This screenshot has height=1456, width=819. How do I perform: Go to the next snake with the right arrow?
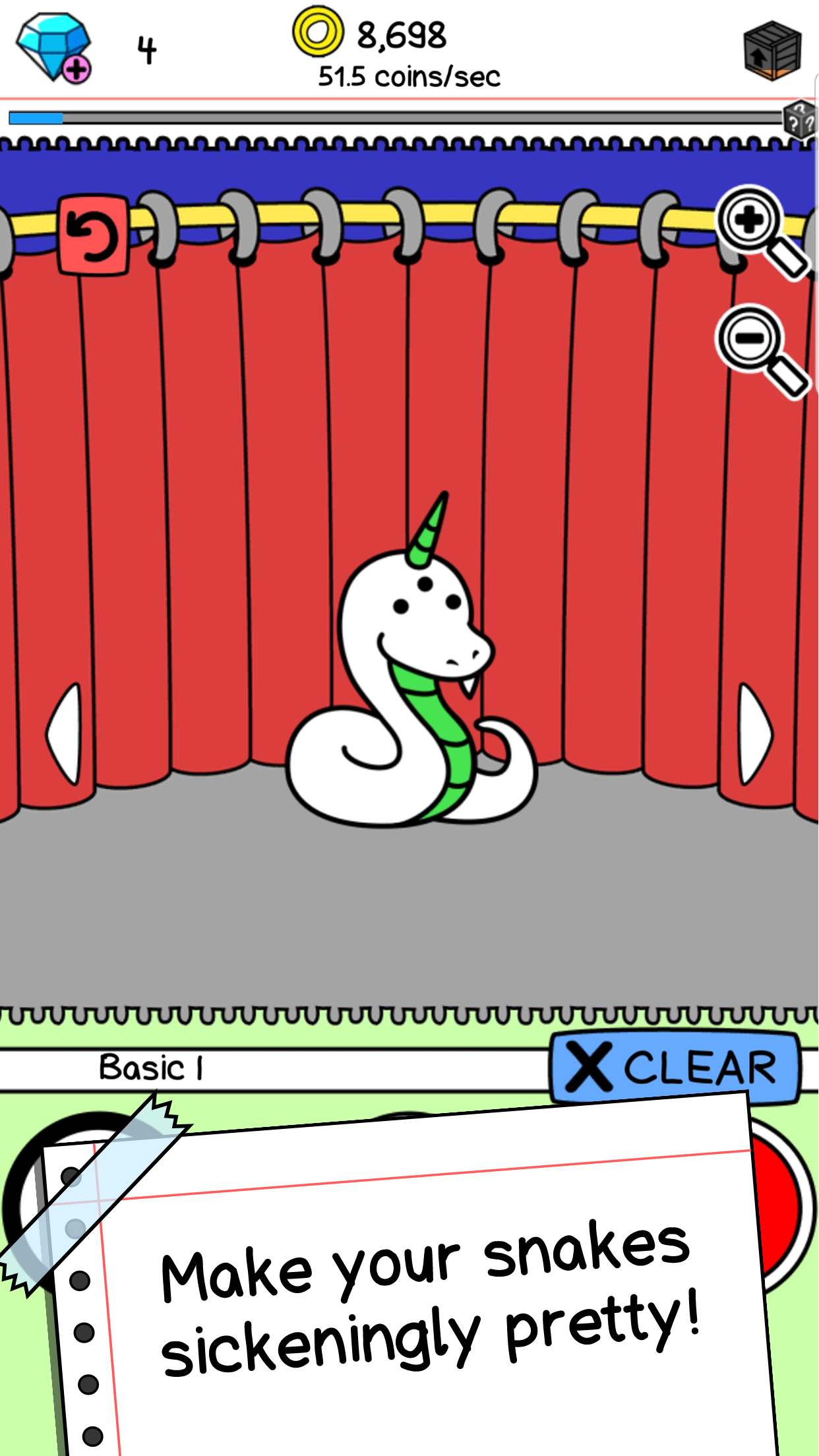click(x=754, y=733)
